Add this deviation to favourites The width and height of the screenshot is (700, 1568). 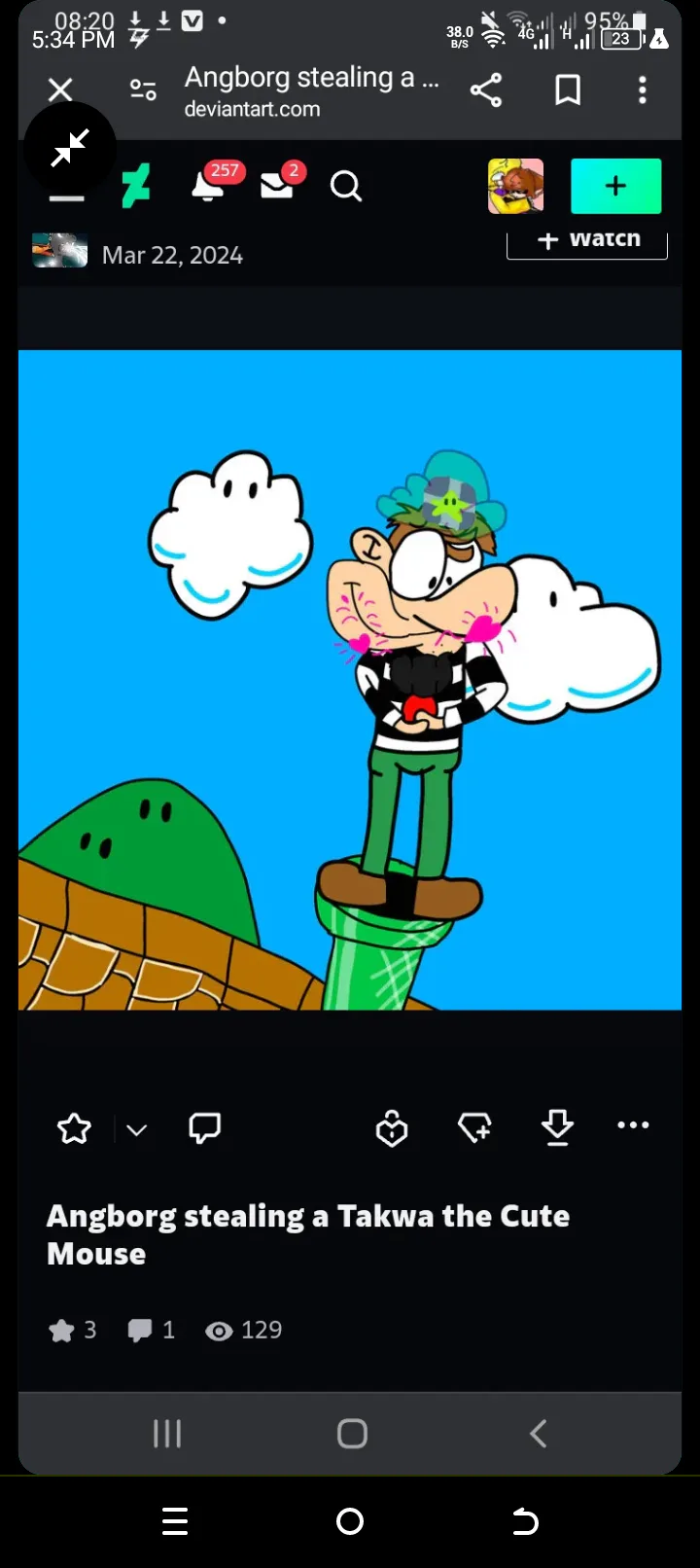(x=74, y=1128)
